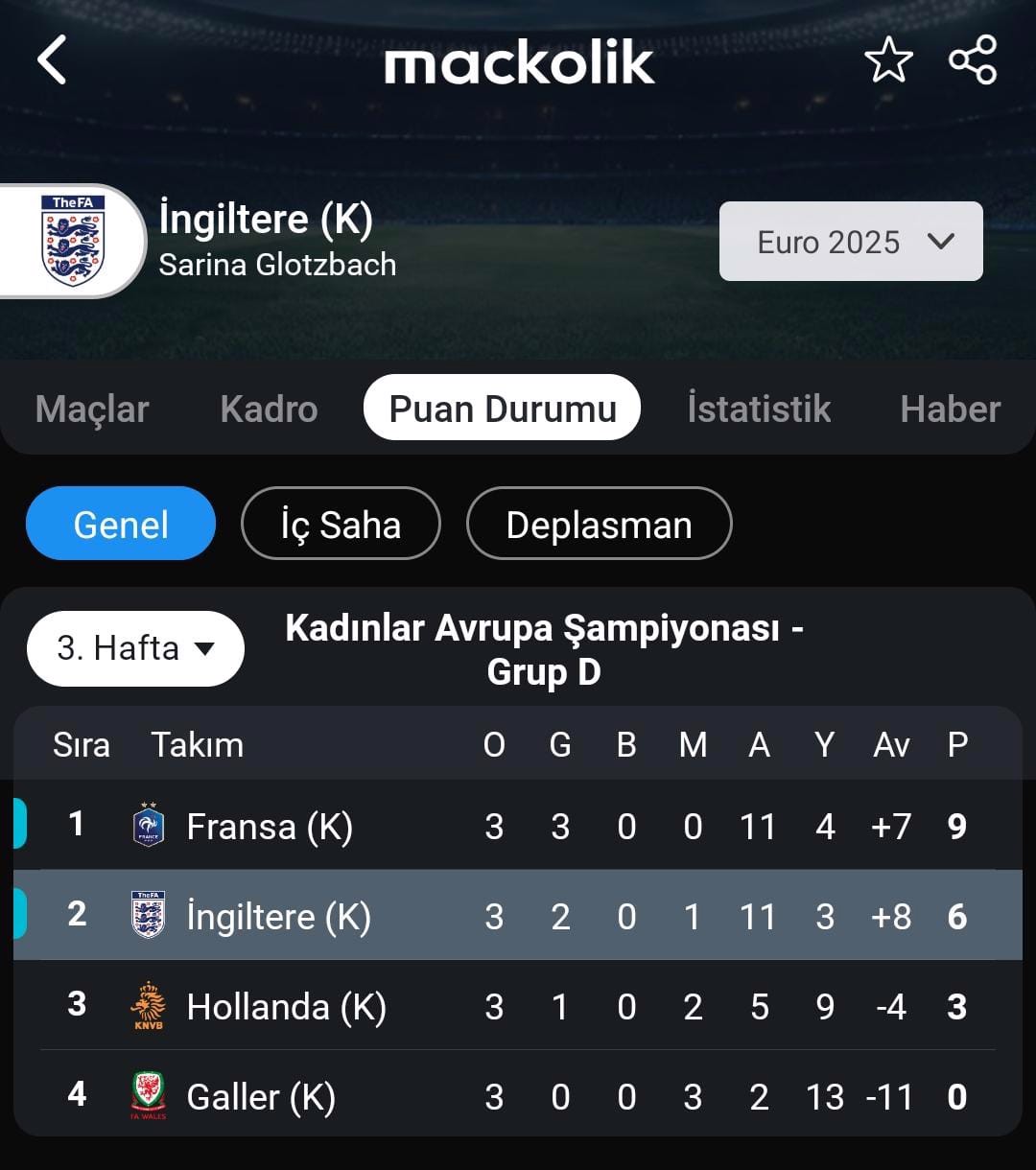Go back using the top-left arrow
The image size is (1036, 1170).
[53, 60]
